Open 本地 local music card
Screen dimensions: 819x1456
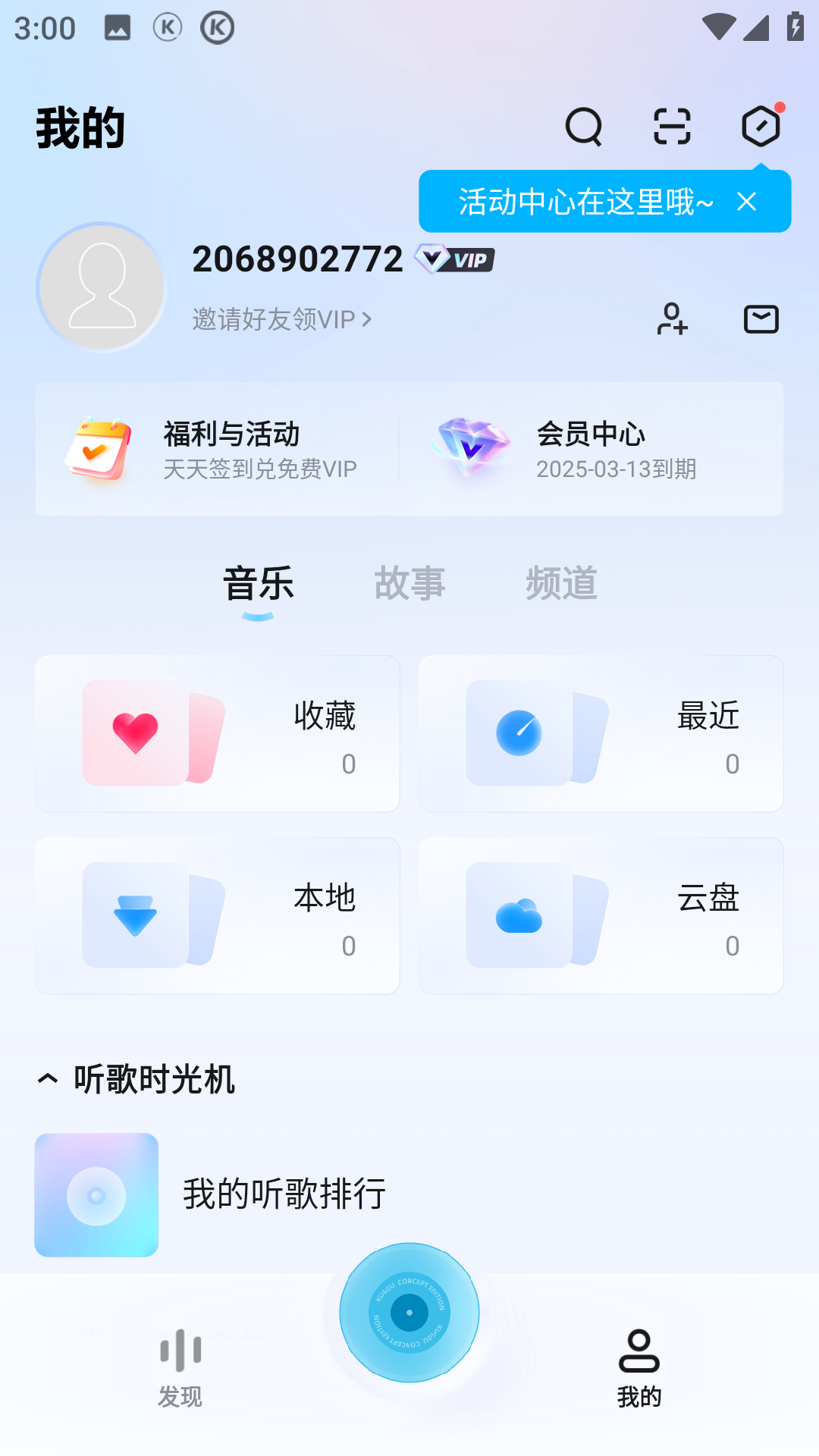218,916
